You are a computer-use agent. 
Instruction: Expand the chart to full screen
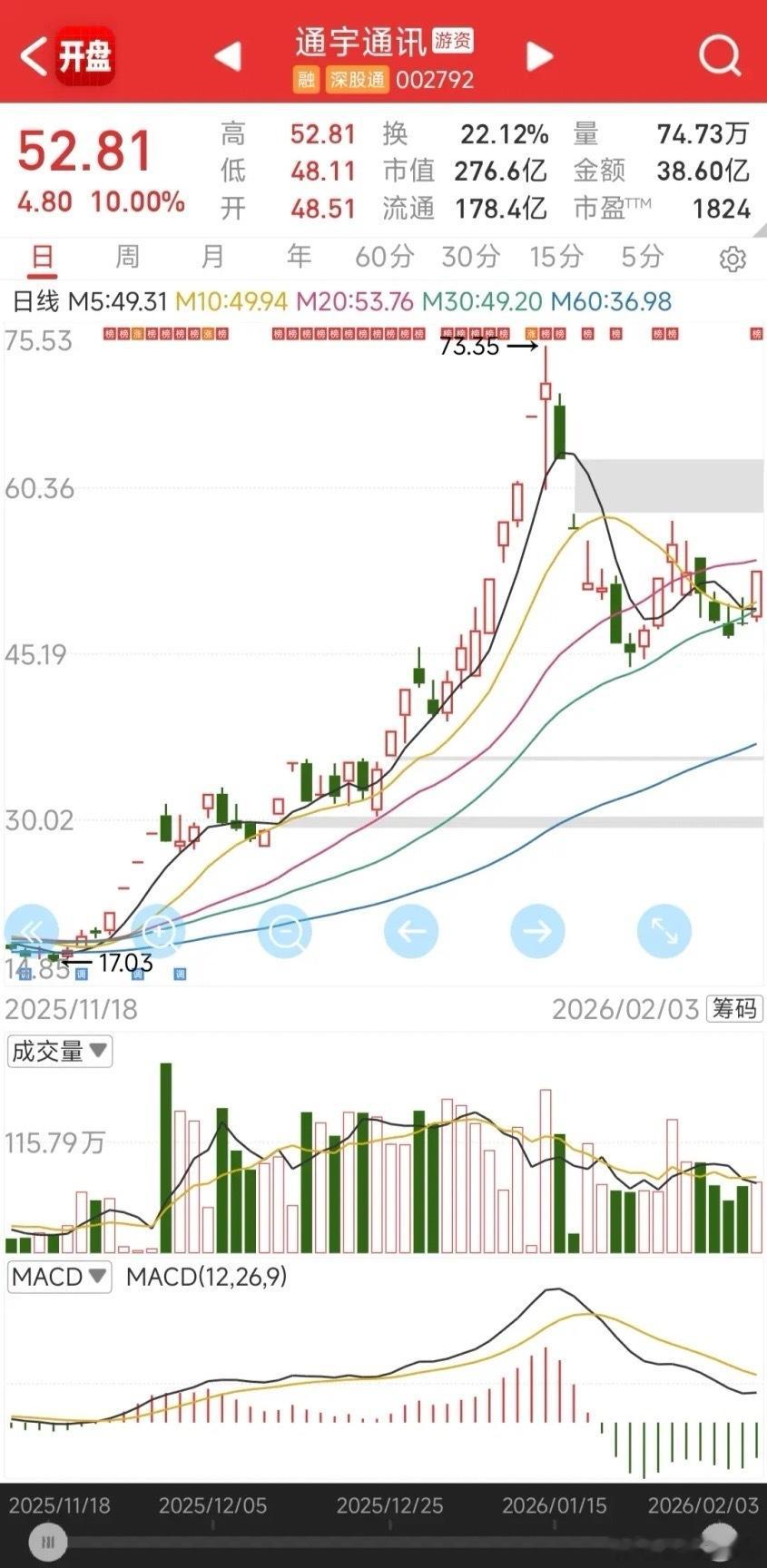point(664,931)
